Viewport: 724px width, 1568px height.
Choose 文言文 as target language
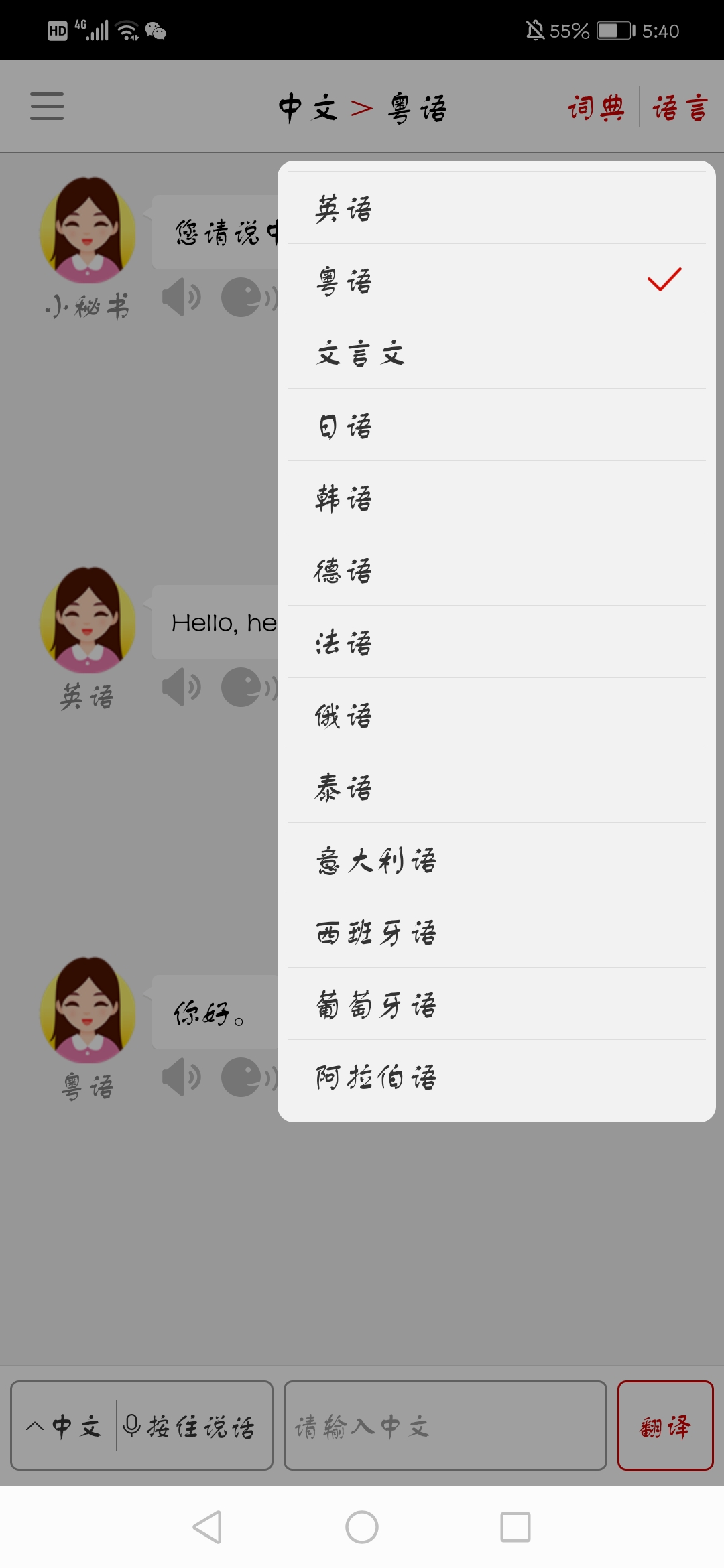coord(496,353)
